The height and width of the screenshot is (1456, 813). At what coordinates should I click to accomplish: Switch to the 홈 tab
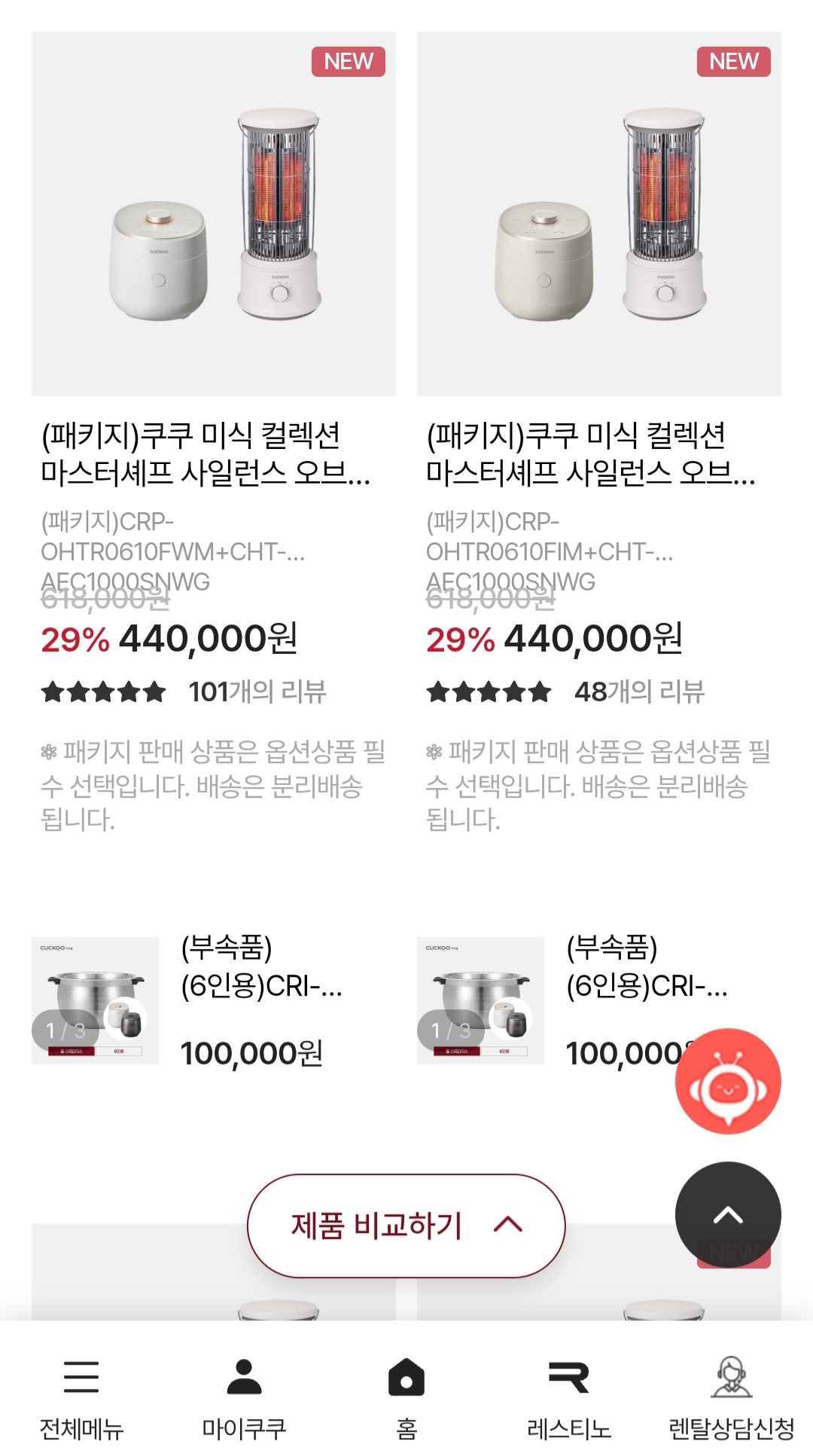point(406,1396)
